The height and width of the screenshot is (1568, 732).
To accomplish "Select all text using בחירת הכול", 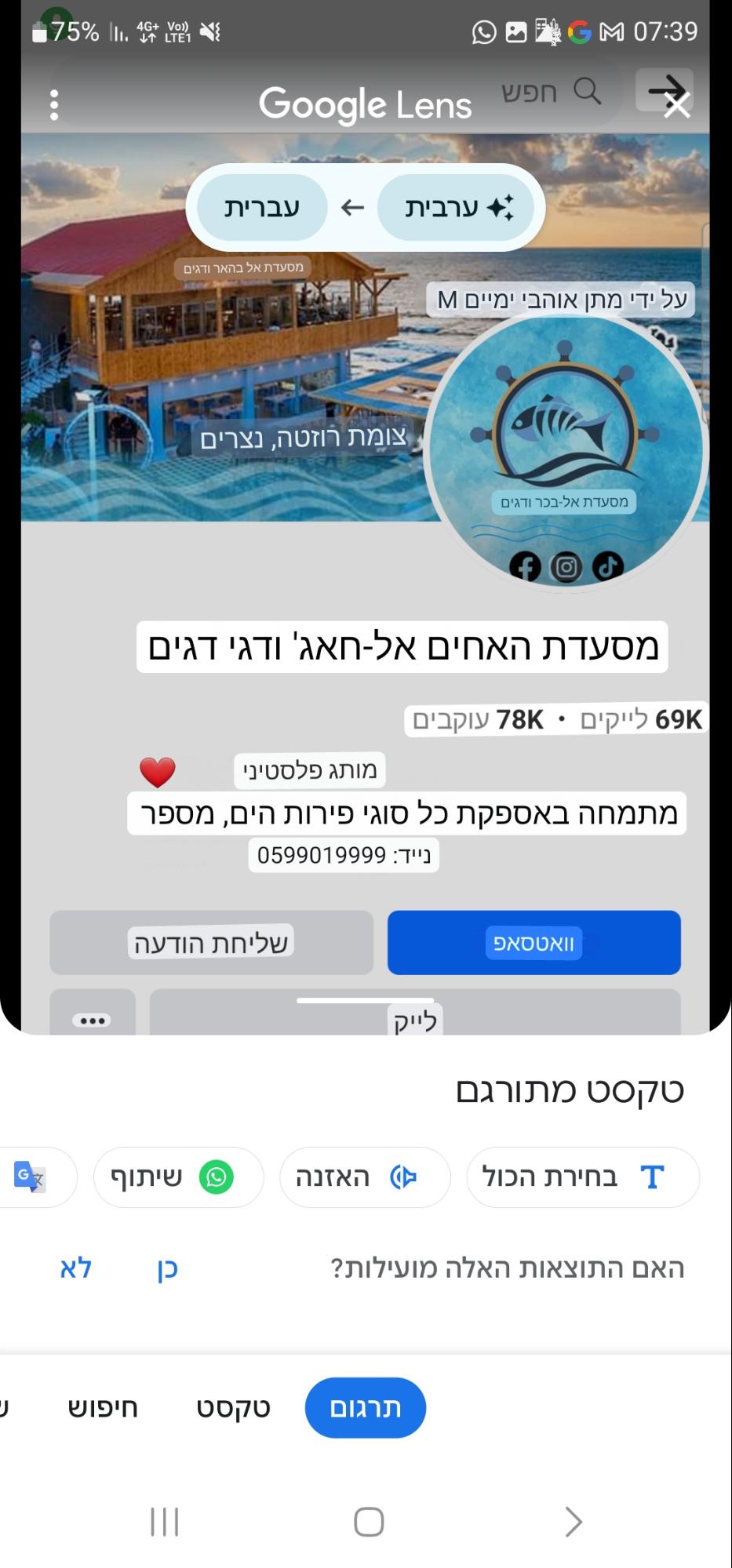I will 581,1175.
